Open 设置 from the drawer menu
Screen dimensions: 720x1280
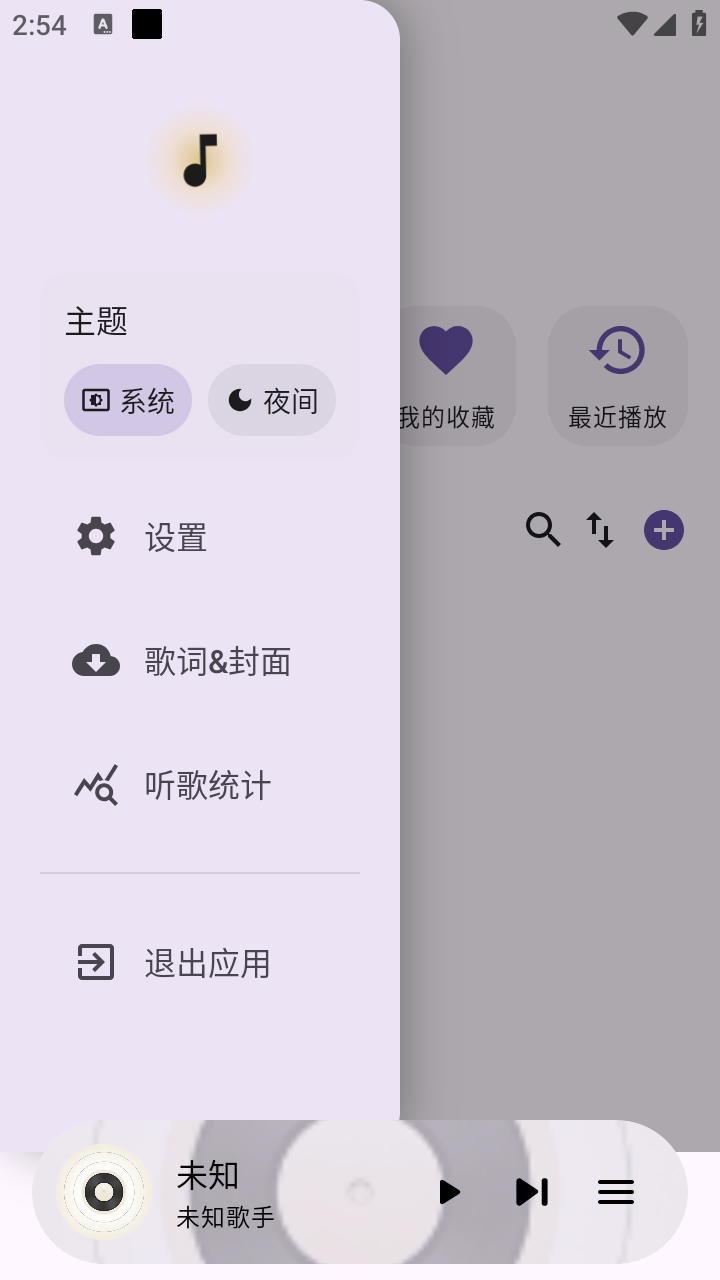tap(176, 536)
